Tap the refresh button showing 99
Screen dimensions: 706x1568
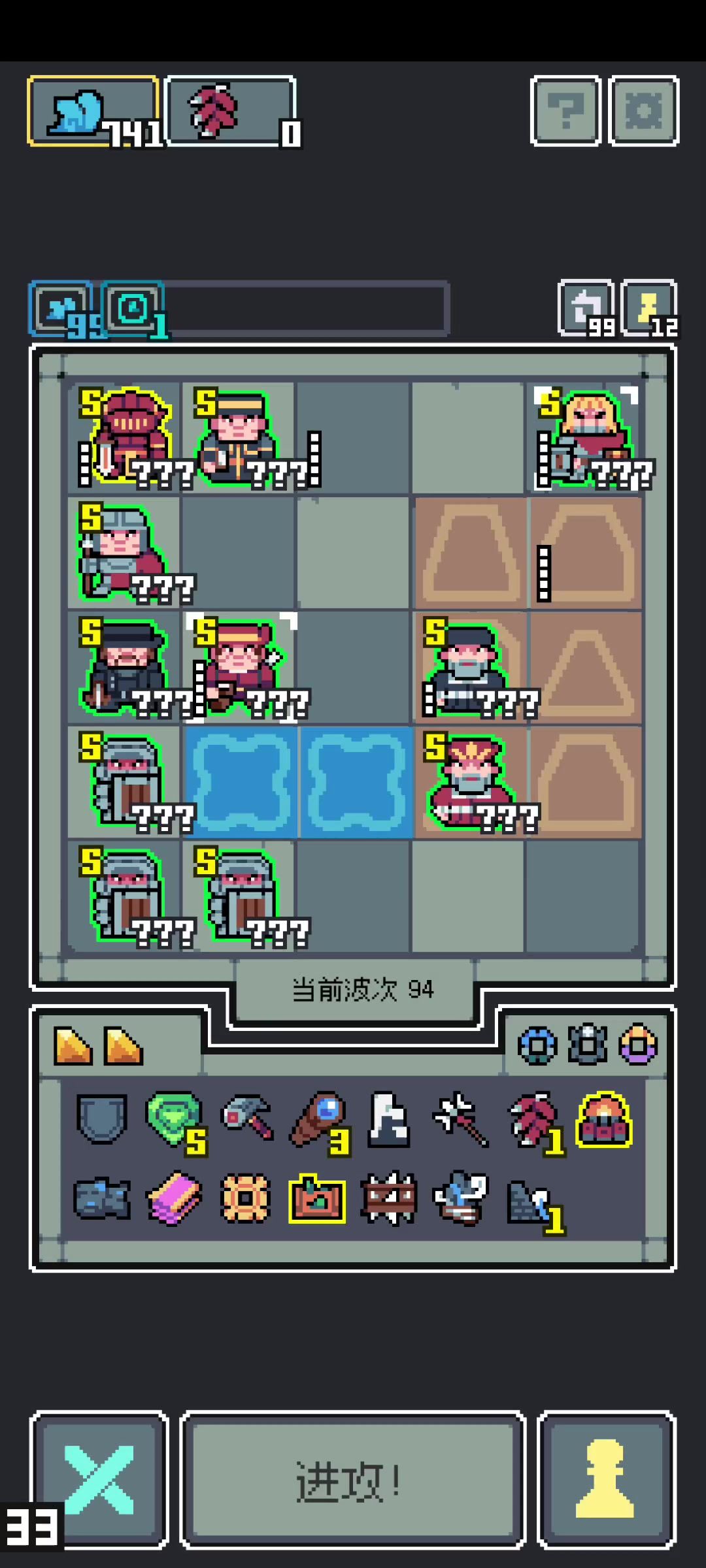point(586,308)
